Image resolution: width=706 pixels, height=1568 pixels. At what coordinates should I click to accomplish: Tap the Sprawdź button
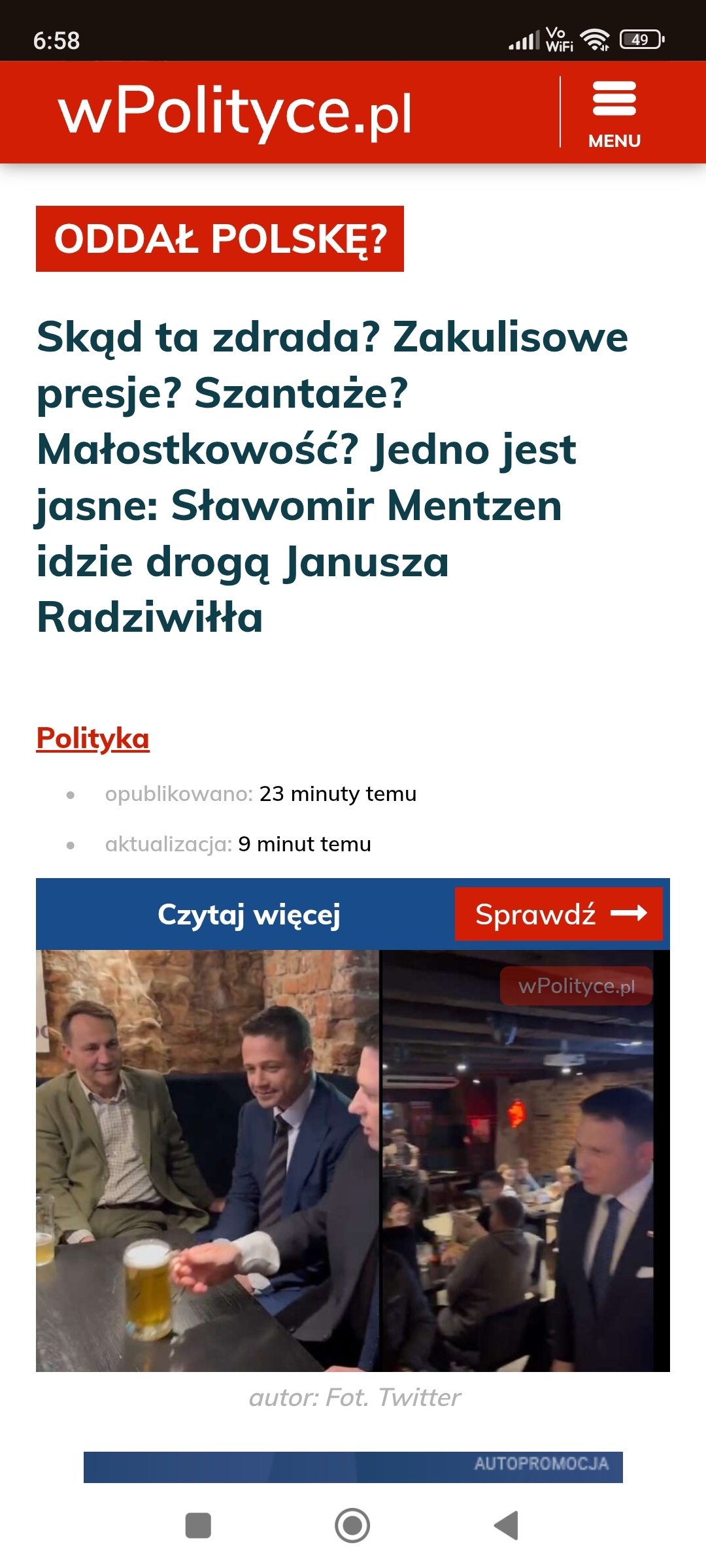(559, 914)
